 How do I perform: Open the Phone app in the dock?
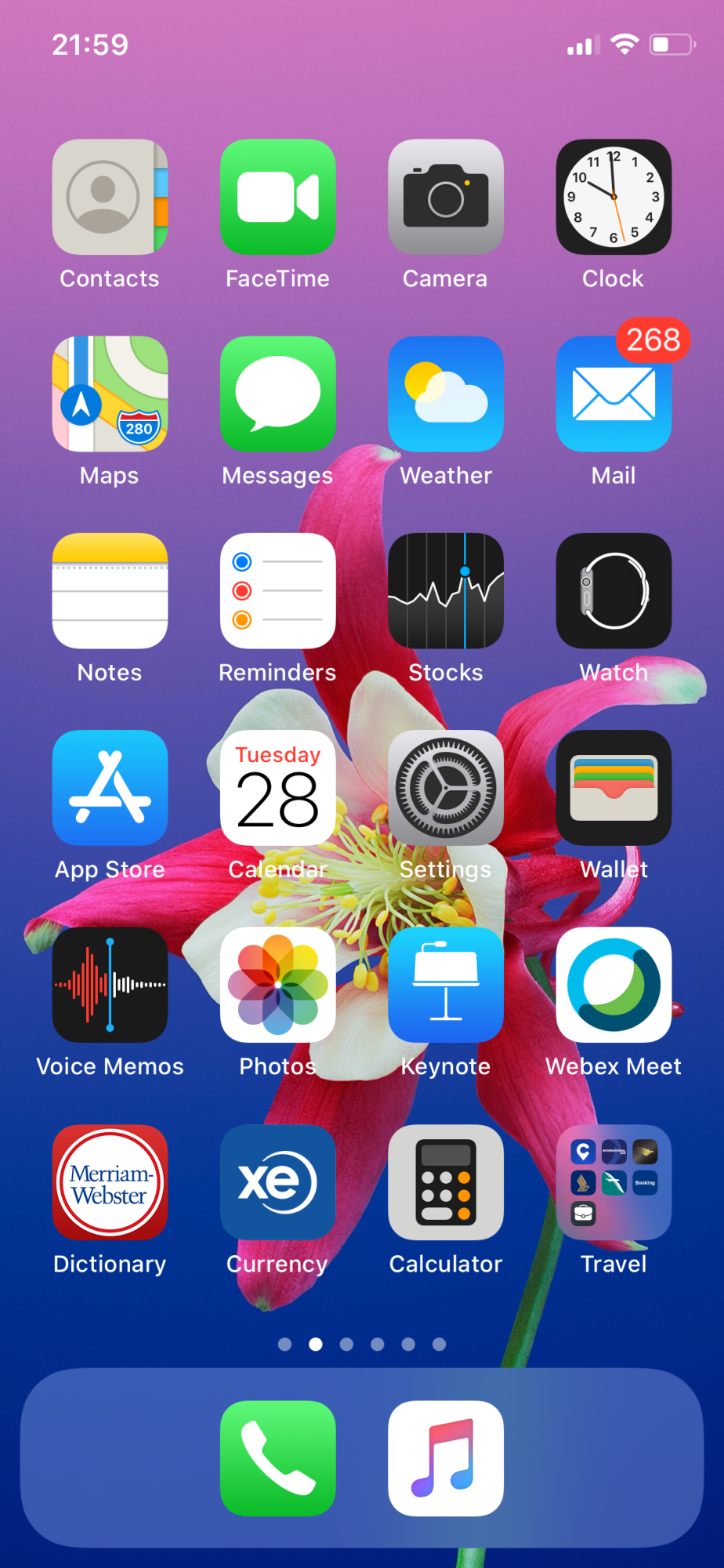pyautogui.click(x=277, y=1458)
